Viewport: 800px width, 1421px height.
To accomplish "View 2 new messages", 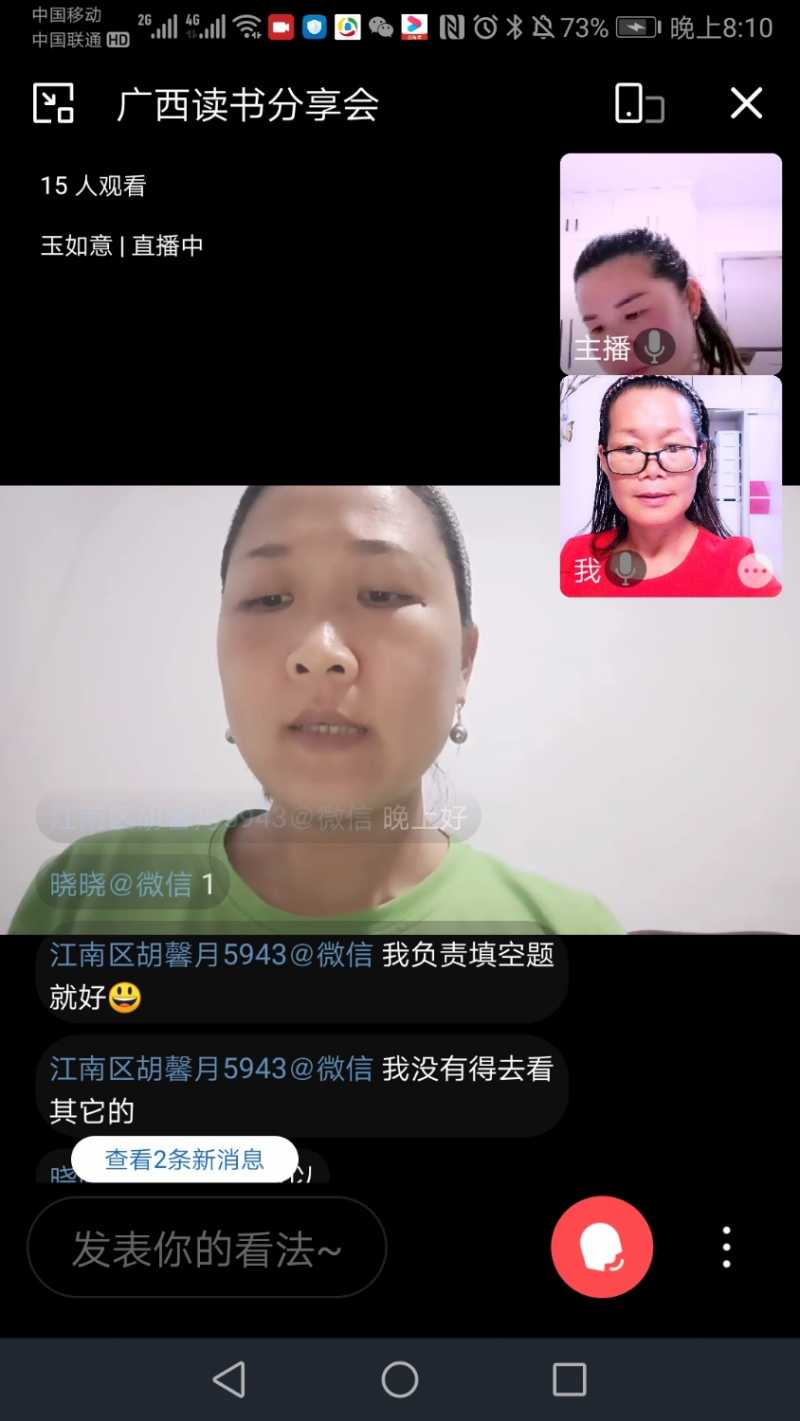I will pyautogui.click(x=185, y=1159).
